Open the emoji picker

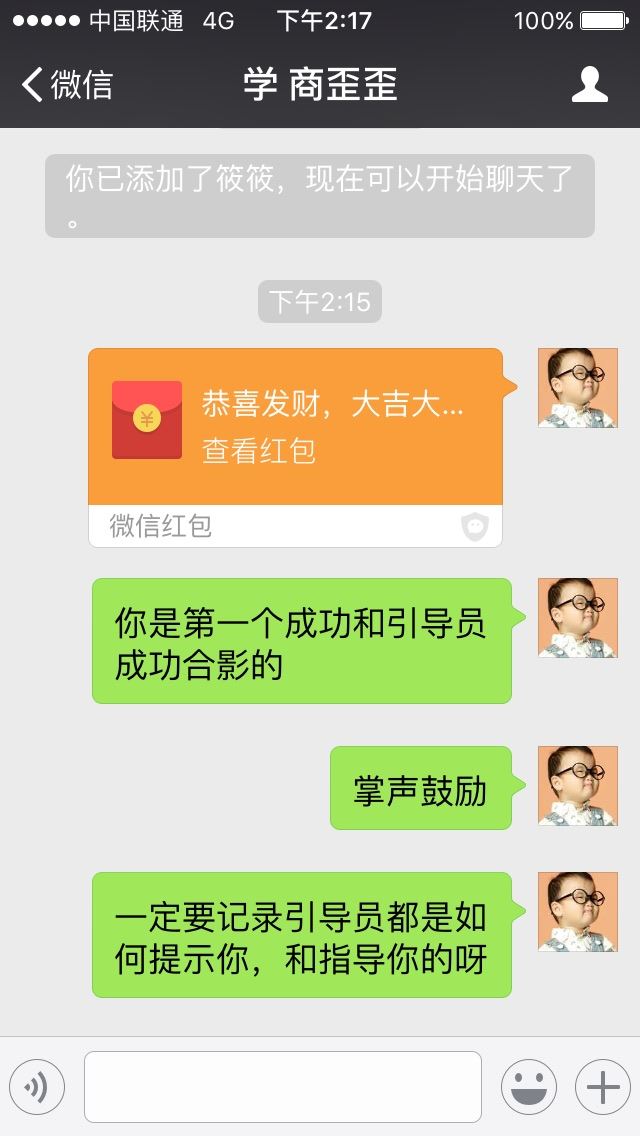(529, 1087)
